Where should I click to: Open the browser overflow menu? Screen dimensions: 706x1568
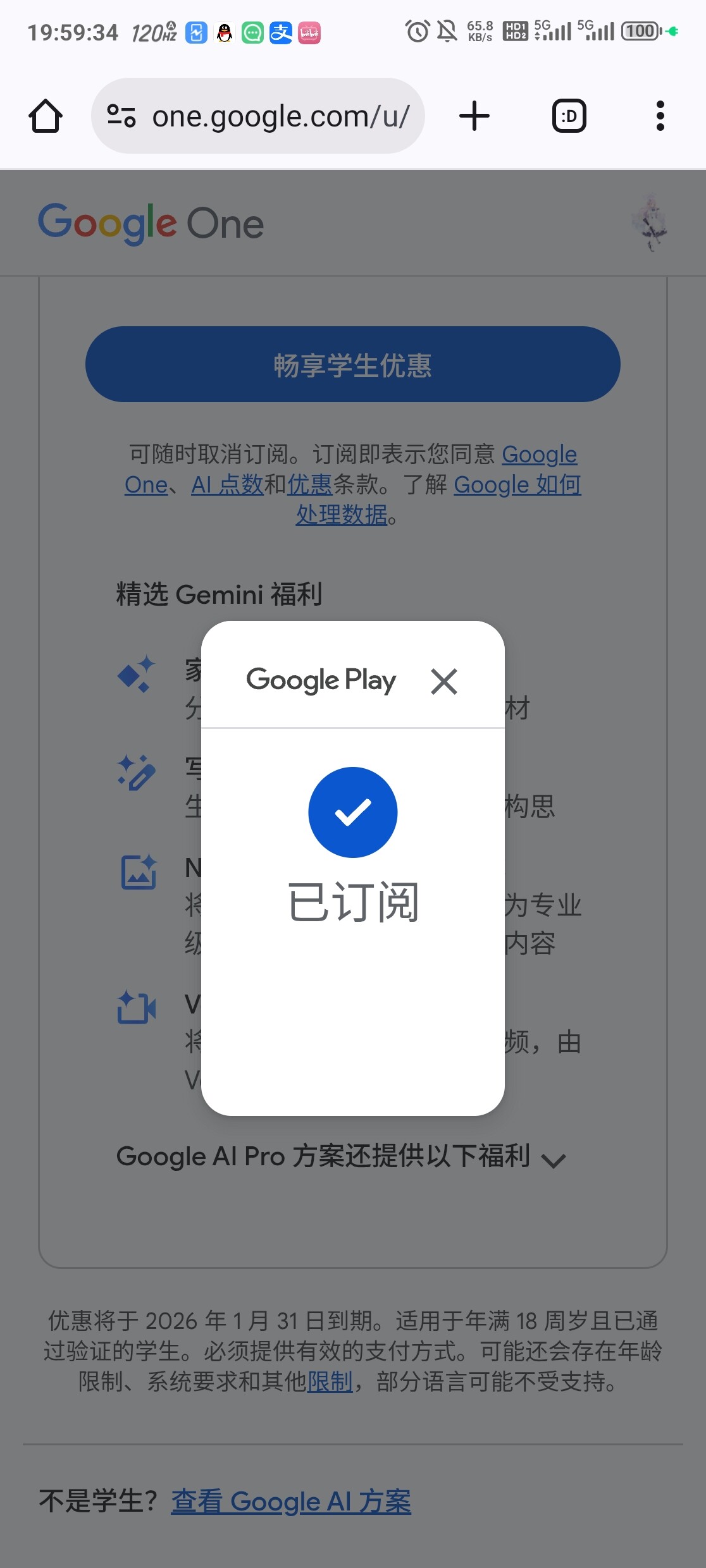(x=660, y=116)
